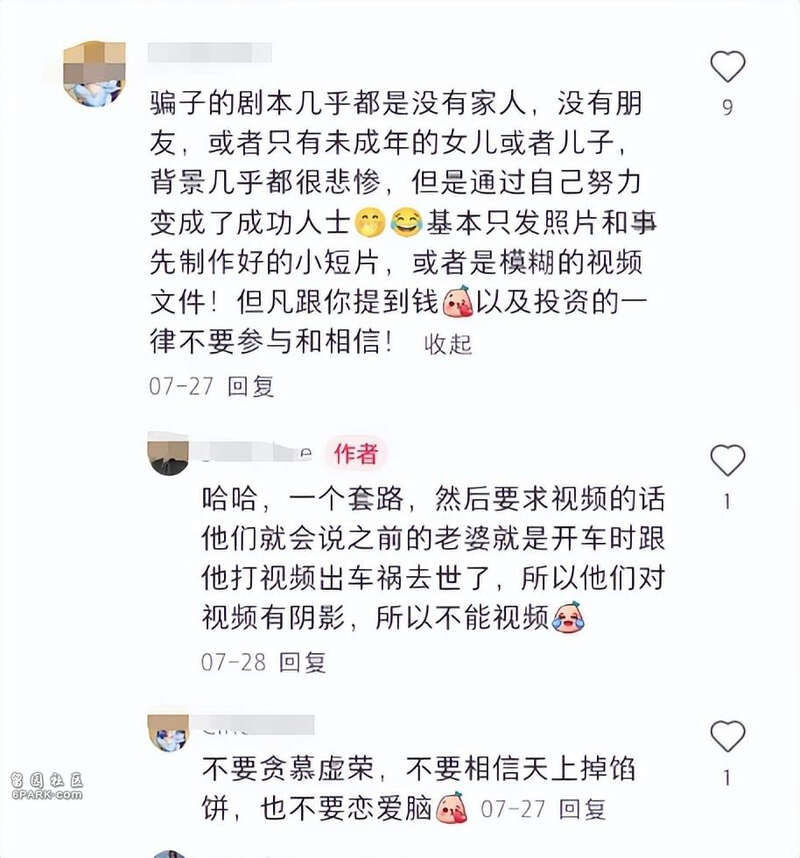Like the 不要贪慕虚荣 comment
The width and height of the screenshot is (800, 858).
point(727,737)
